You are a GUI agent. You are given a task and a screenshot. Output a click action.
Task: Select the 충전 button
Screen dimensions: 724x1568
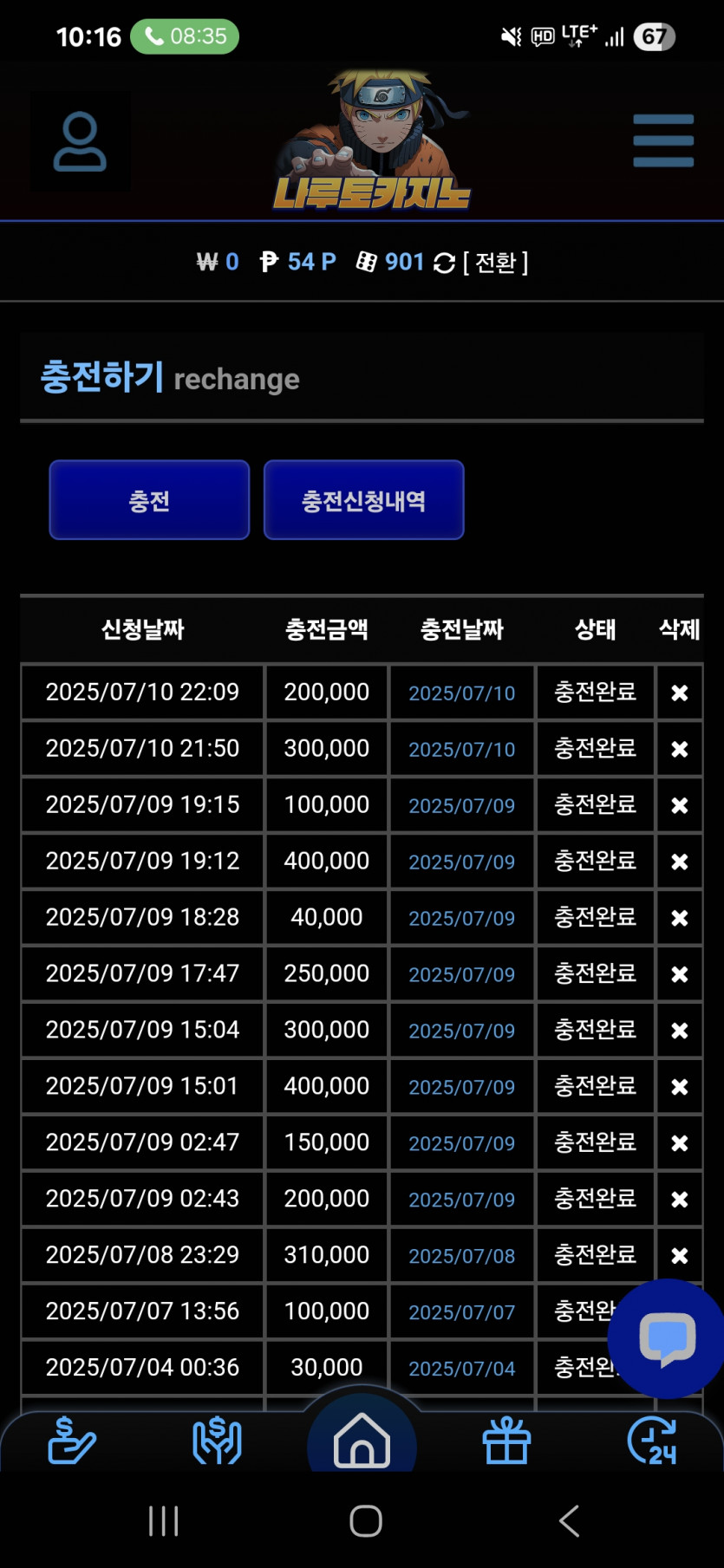point(149,500)
